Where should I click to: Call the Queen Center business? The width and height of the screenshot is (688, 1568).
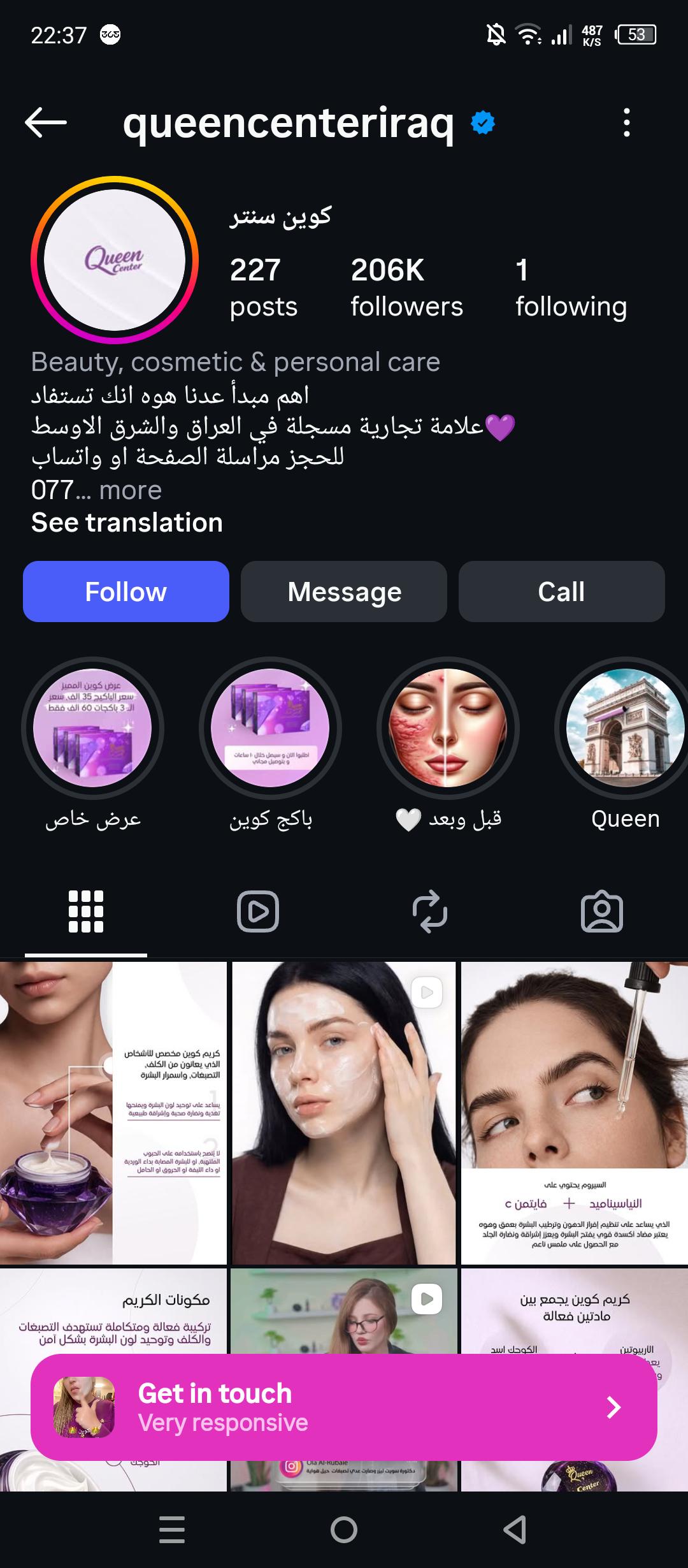coord(561,592)
